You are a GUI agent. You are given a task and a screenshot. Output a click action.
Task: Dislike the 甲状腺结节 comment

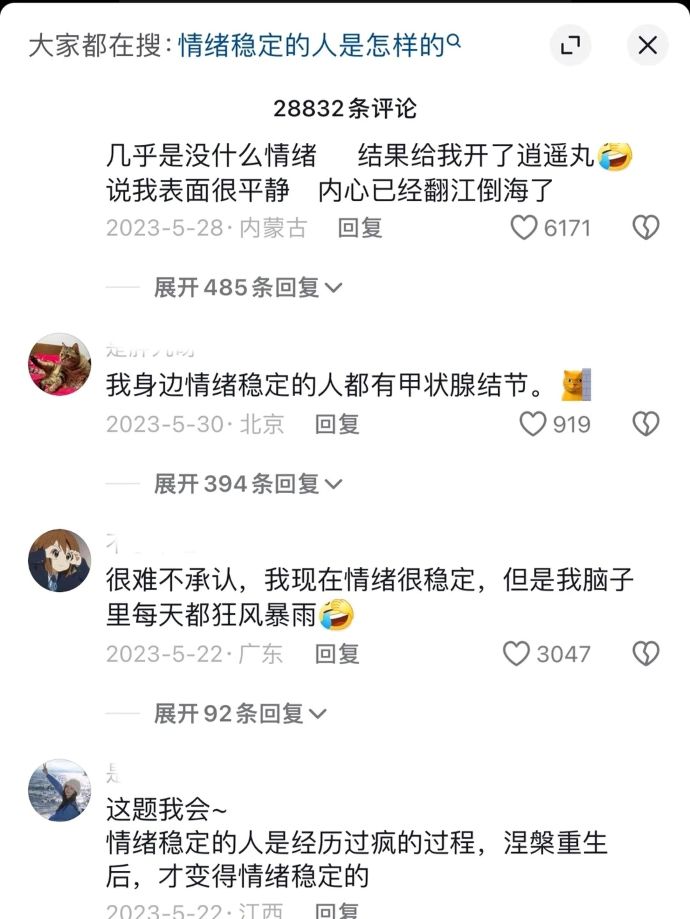point(646,424)
